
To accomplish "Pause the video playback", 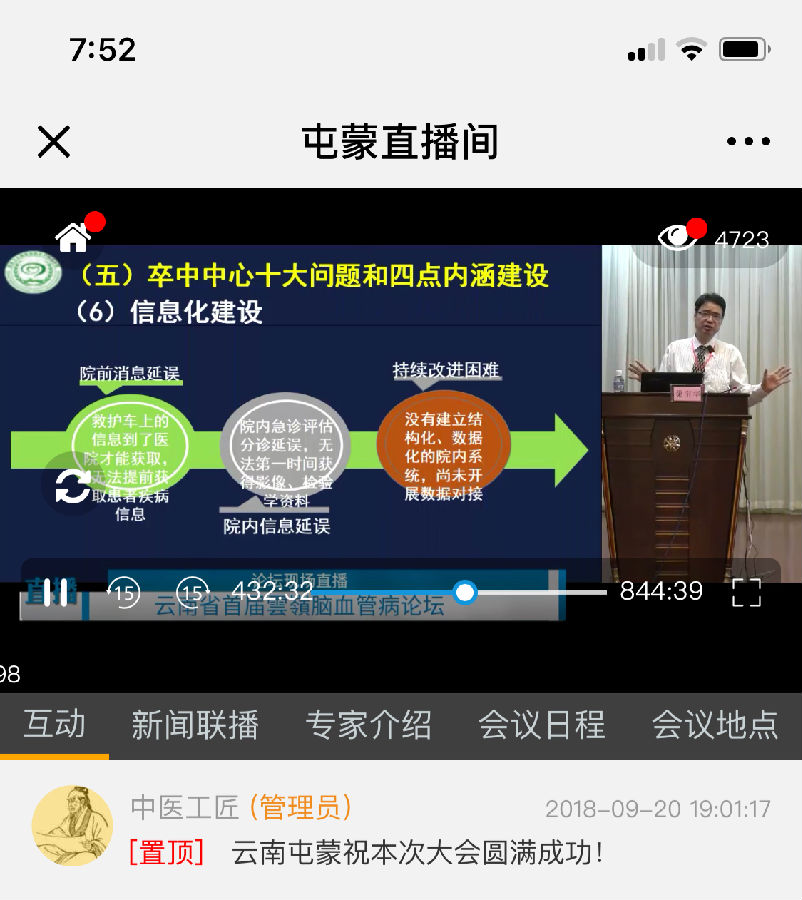I will pyautogui.click(x=56, y=592).
